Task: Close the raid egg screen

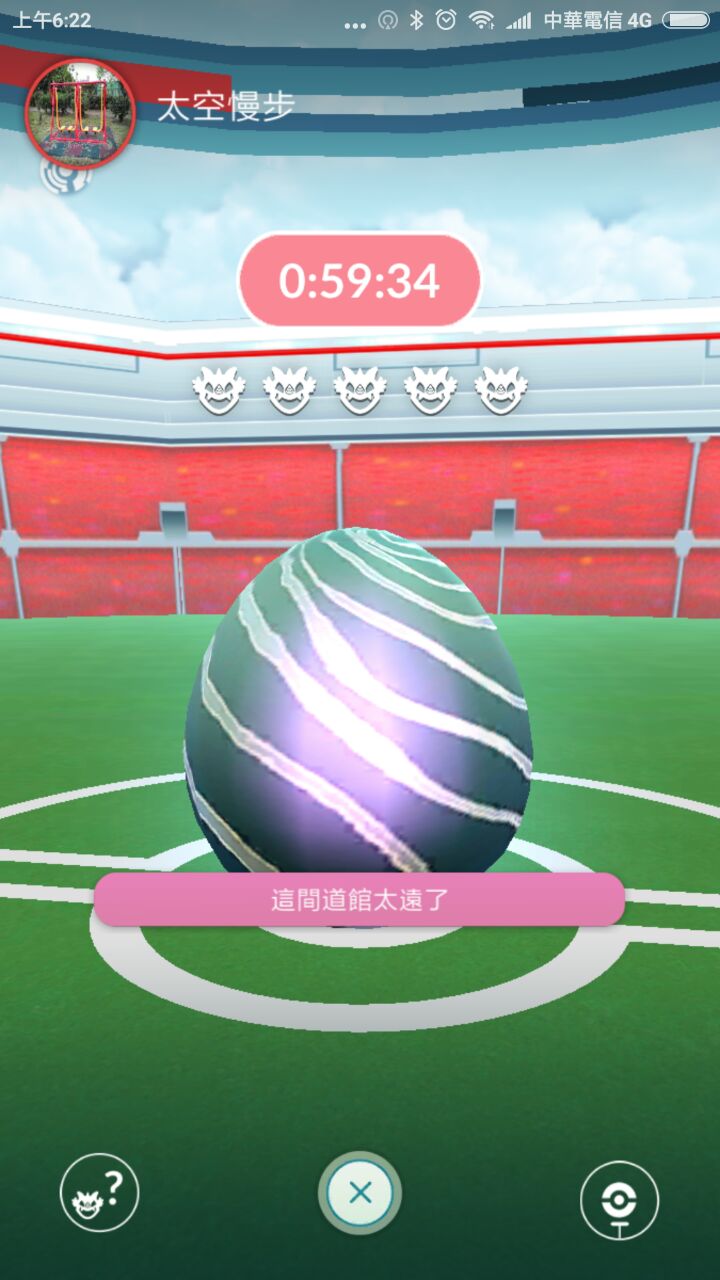Action: [x=360, y=1192]
